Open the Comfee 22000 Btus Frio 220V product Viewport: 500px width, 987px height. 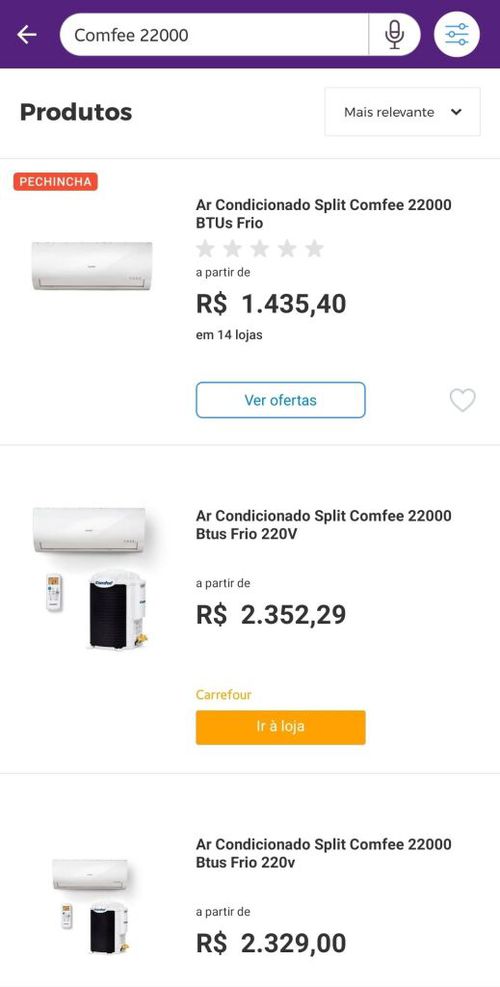[x=323, y=525]
